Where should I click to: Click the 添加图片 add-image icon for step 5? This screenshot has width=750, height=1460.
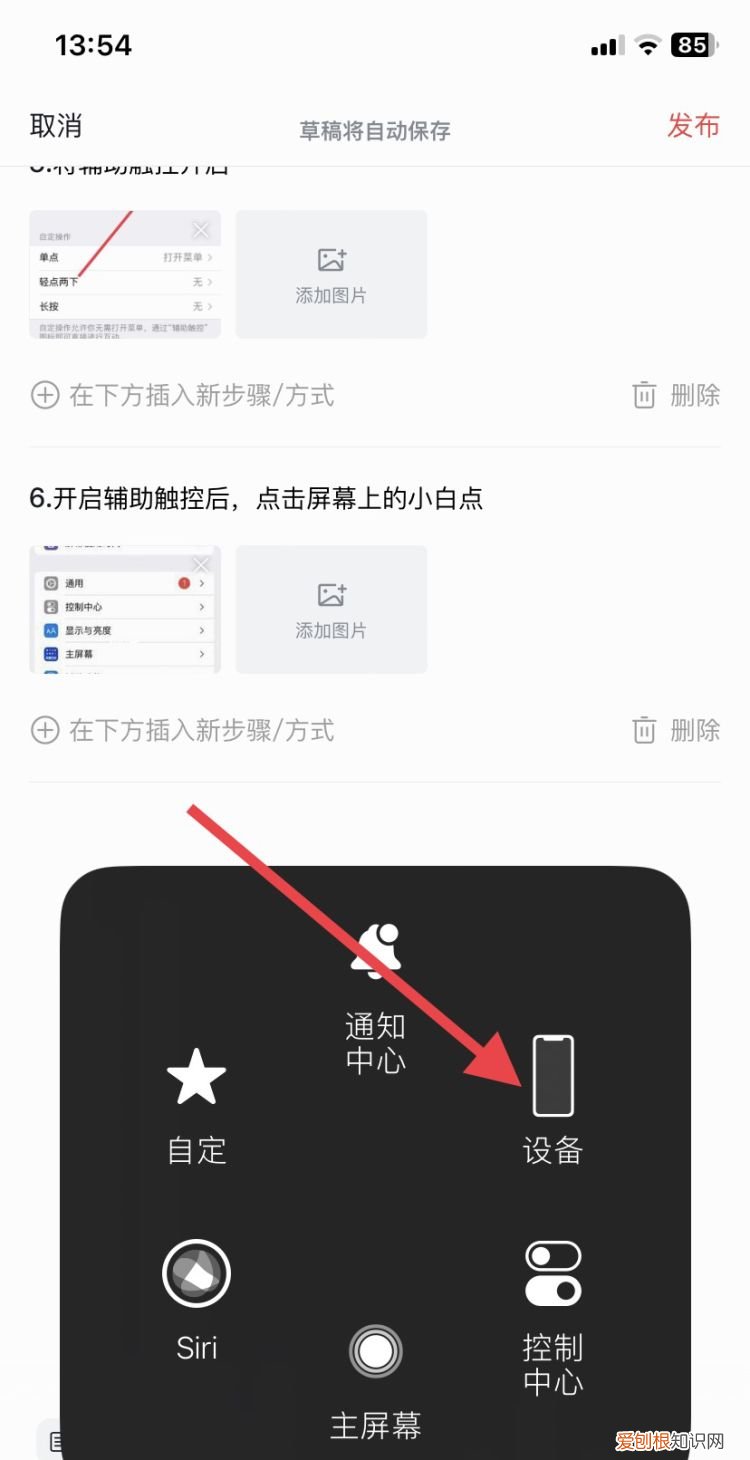[x=331, y=259]
